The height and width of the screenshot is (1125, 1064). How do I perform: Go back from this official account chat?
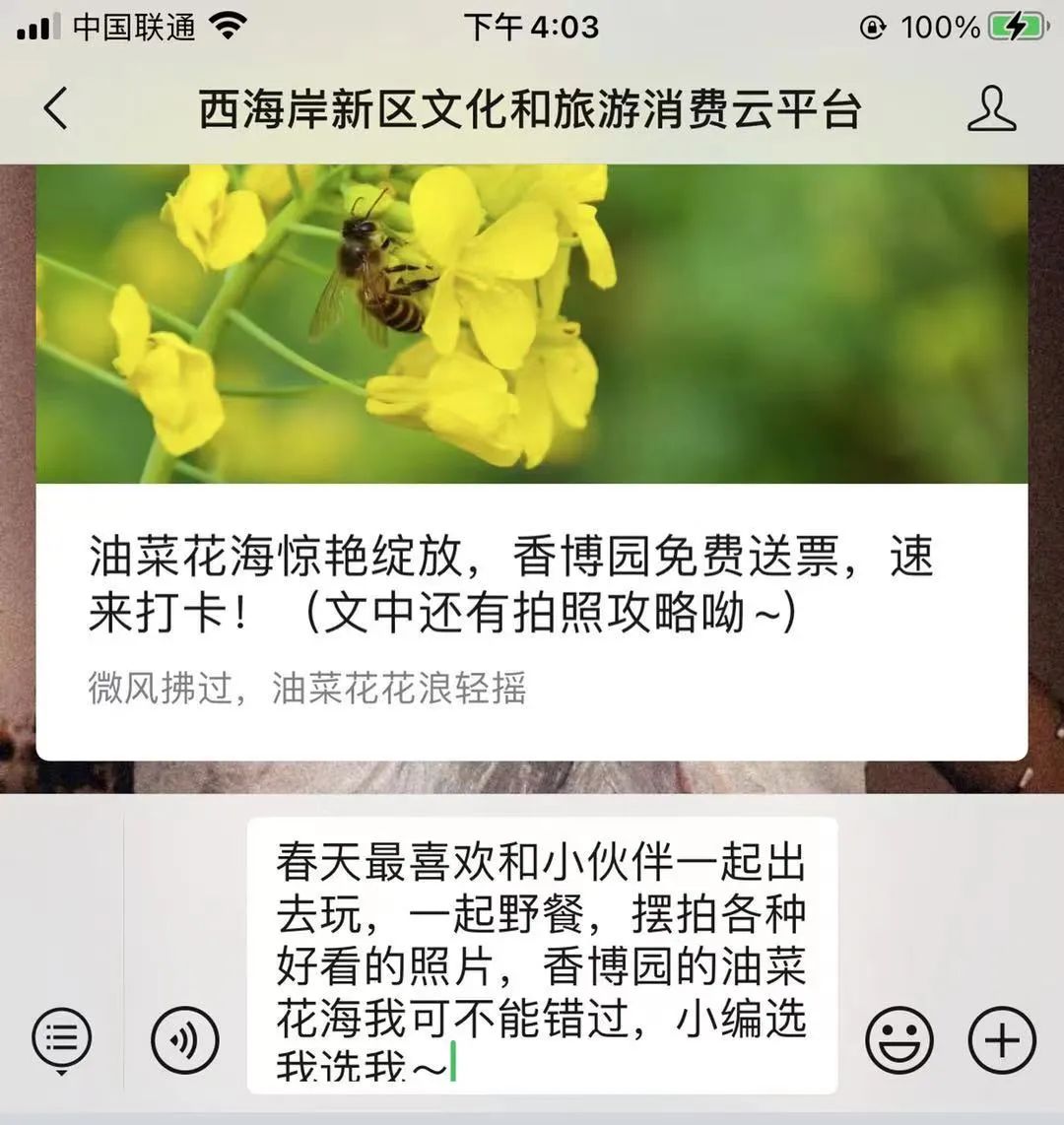[56, 108]
